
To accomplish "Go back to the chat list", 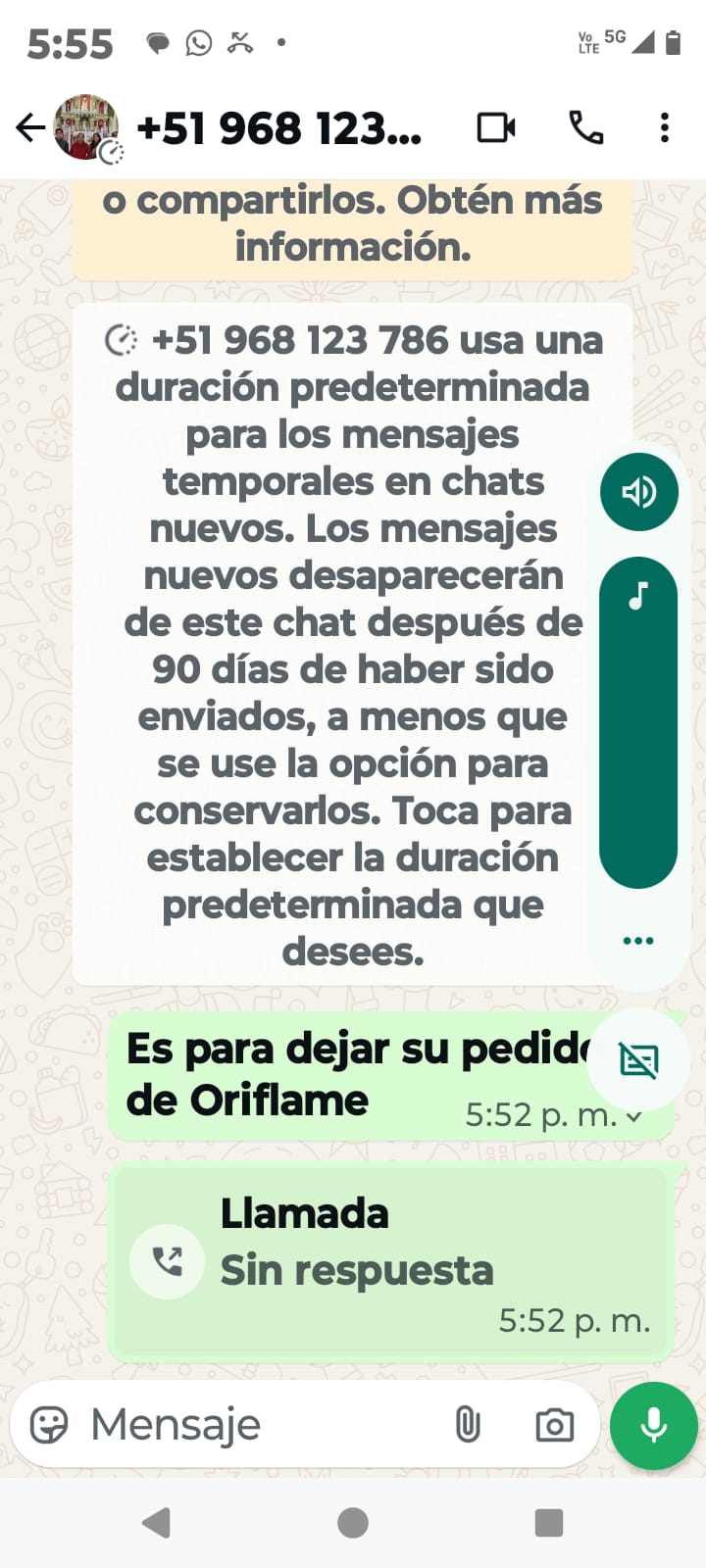I will 29,127.
